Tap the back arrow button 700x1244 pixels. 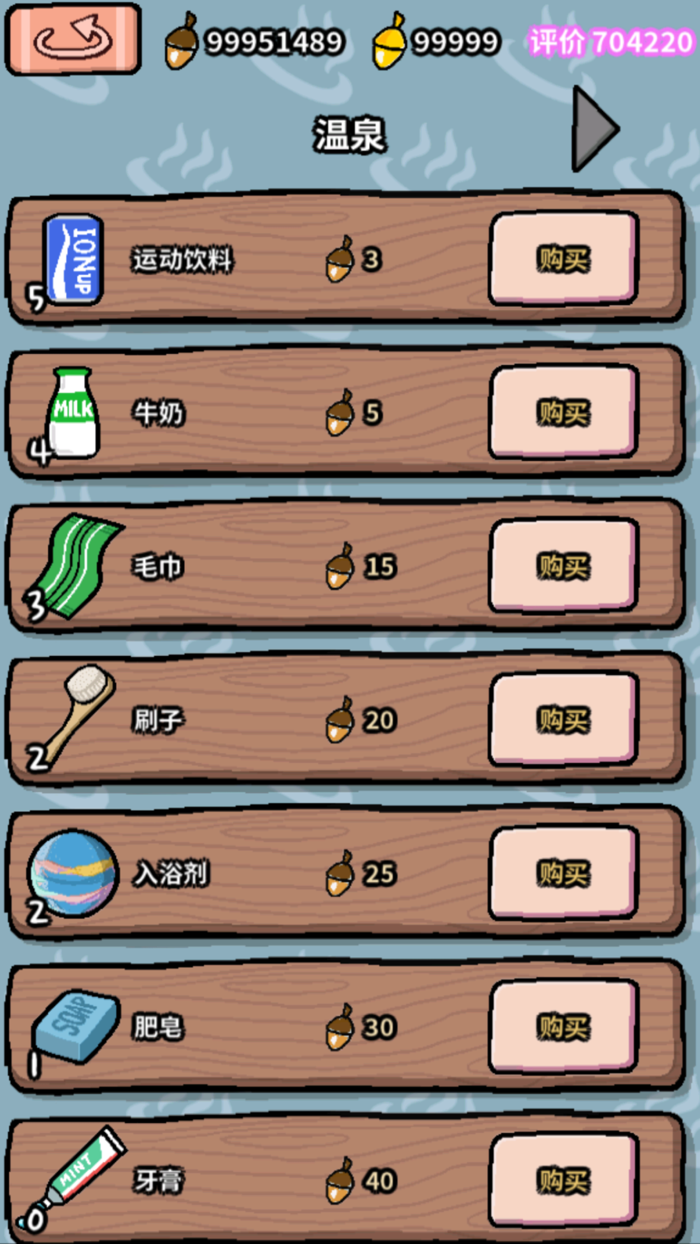point(73,39)
